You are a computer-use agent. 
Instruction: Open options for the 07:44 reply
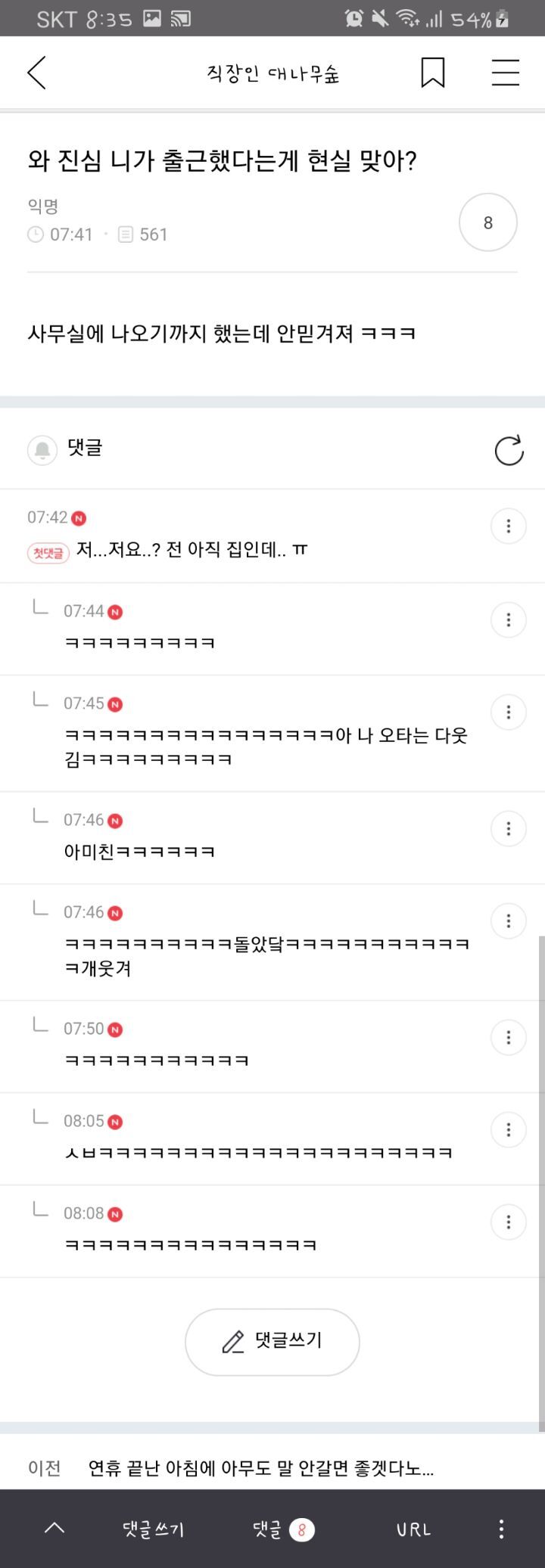click(x=508, y=620)
